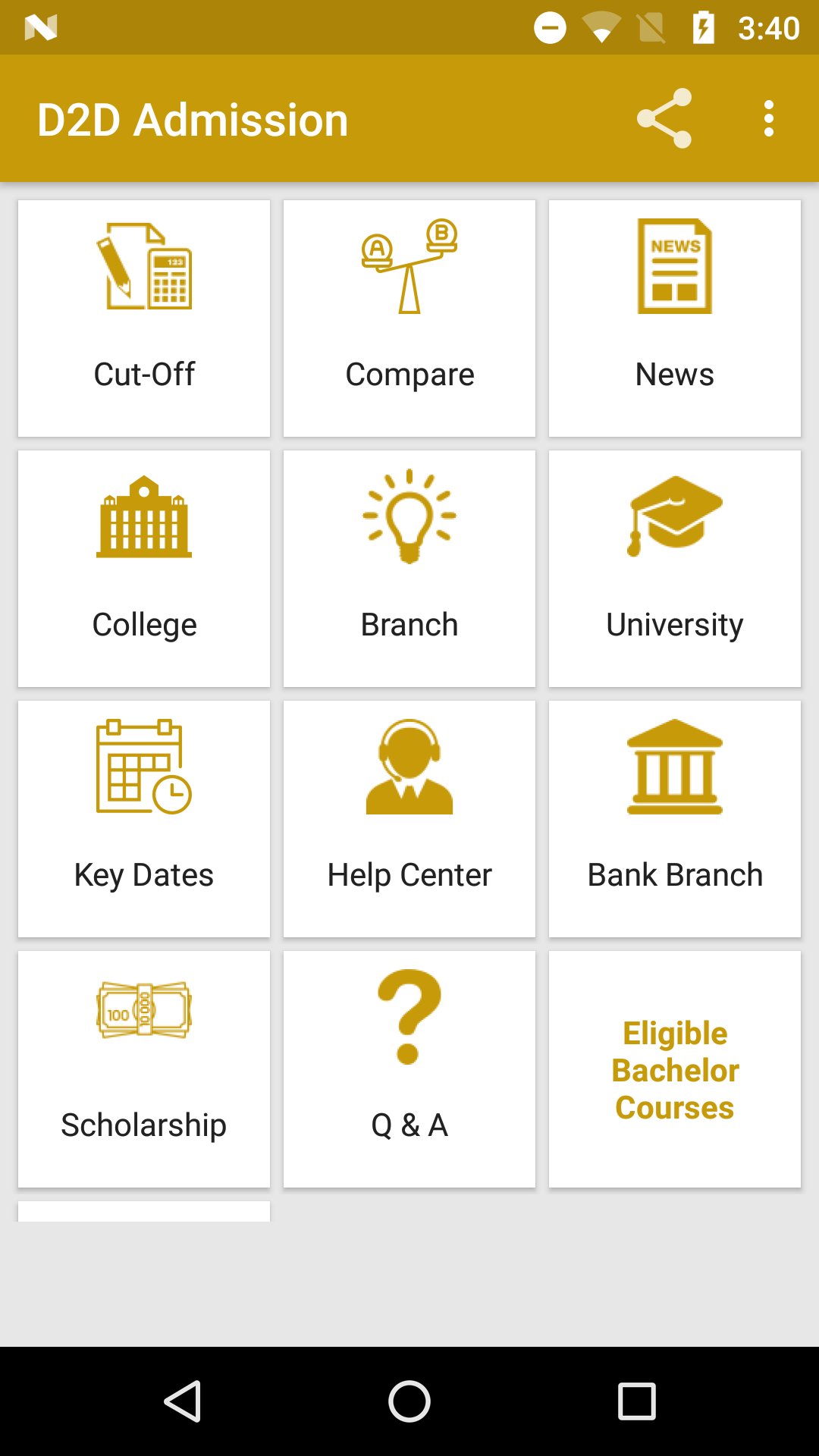Open the Q & A tile
This screenshot has height=1456, width=819.
click(x=409, y=1069)
